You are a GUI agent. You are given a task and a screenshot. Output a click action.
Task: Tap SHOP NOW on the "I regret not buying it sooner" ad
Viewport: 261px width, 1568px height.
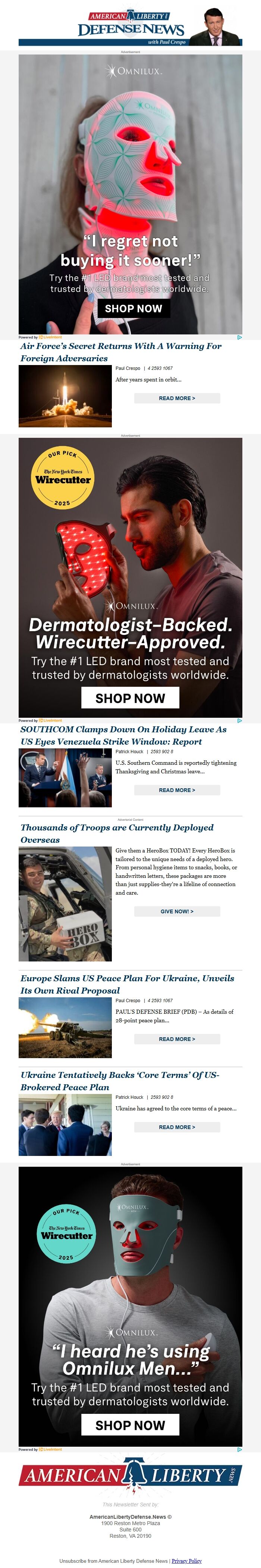tap(133, 309)
